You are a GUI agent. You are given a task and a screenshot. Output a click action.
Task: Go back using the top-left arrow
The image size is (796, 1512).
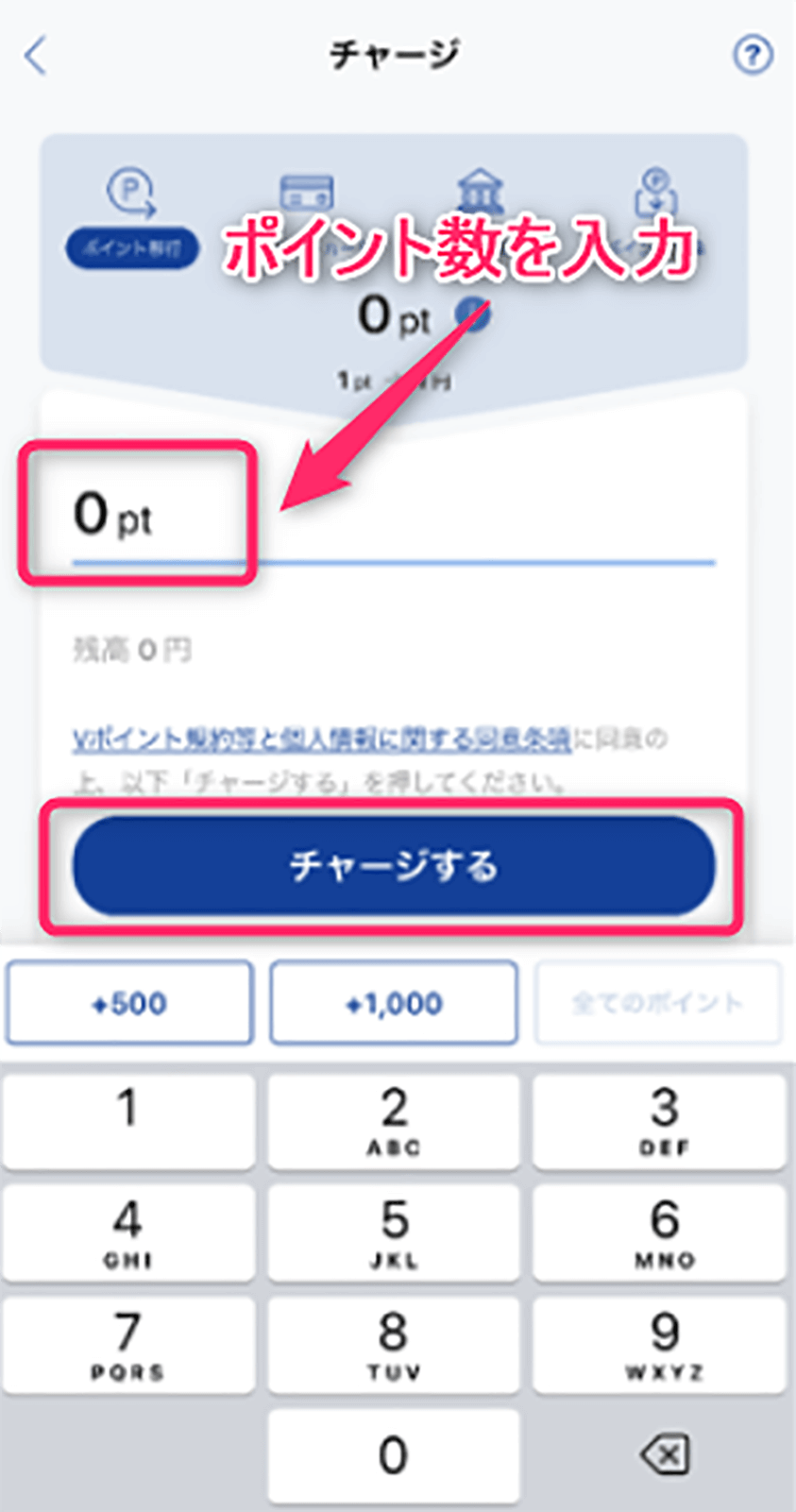[x=35, y=56]
